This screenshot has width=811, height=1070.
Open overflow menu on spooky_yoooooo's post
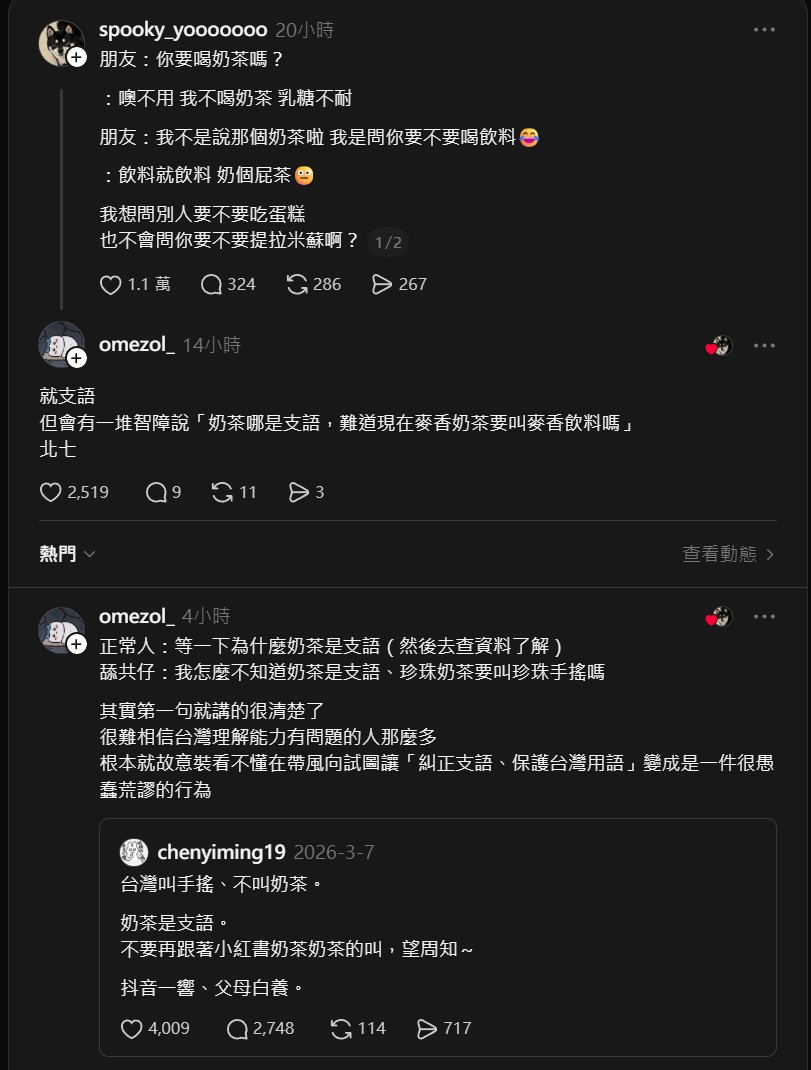tap(764, 30)
